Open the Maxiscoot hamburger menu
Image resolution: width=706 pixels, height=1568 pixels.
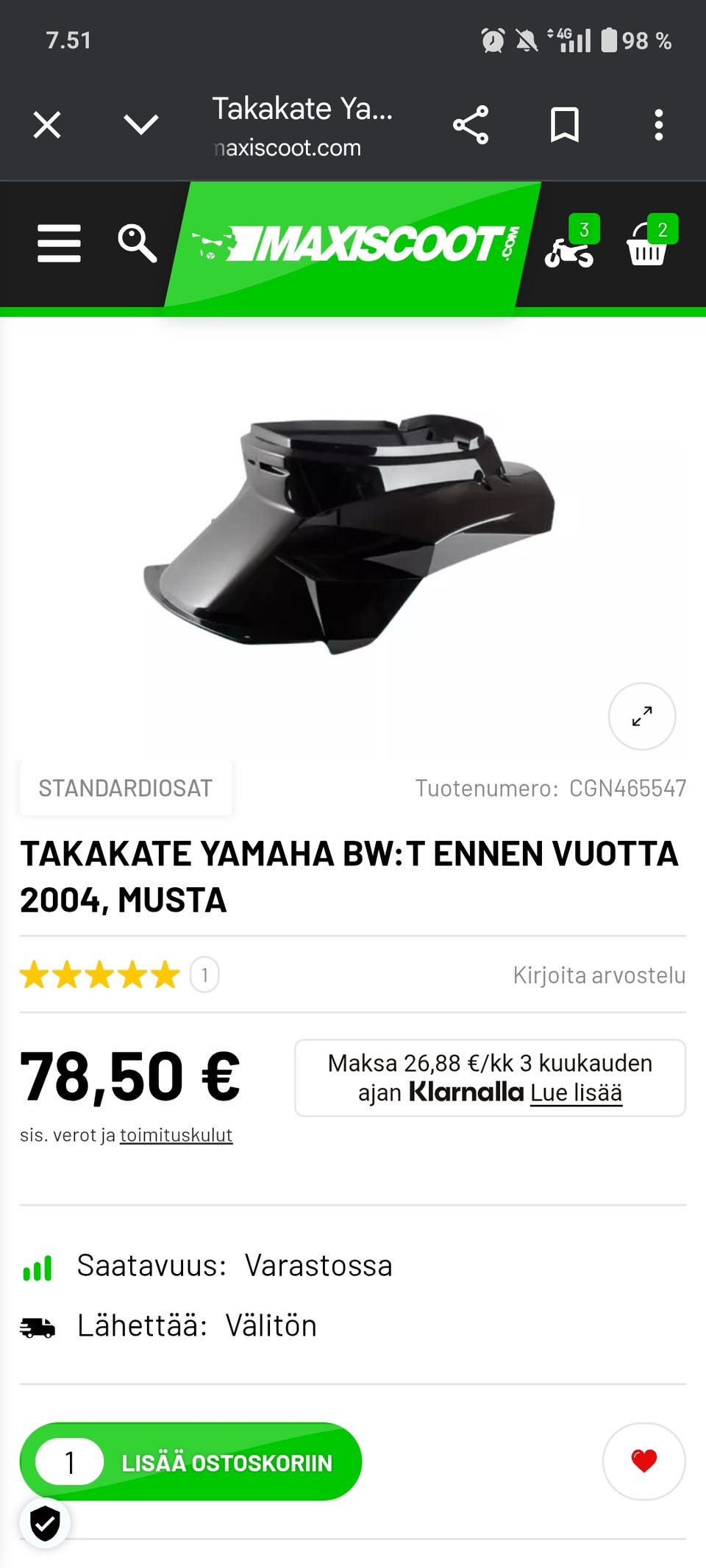point(59,243)
